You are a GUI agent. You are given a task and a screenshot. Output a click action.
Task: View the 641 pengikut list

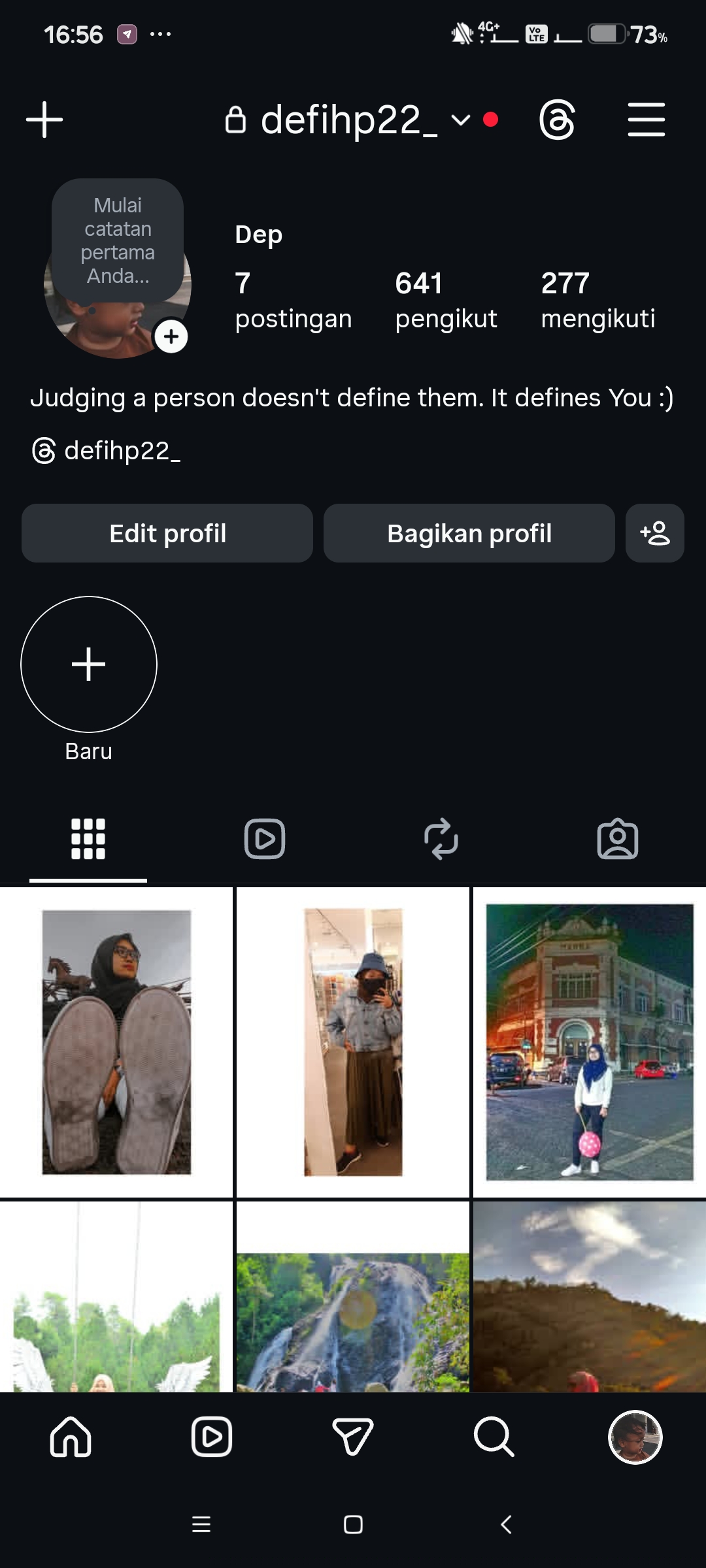click(446, 301)
